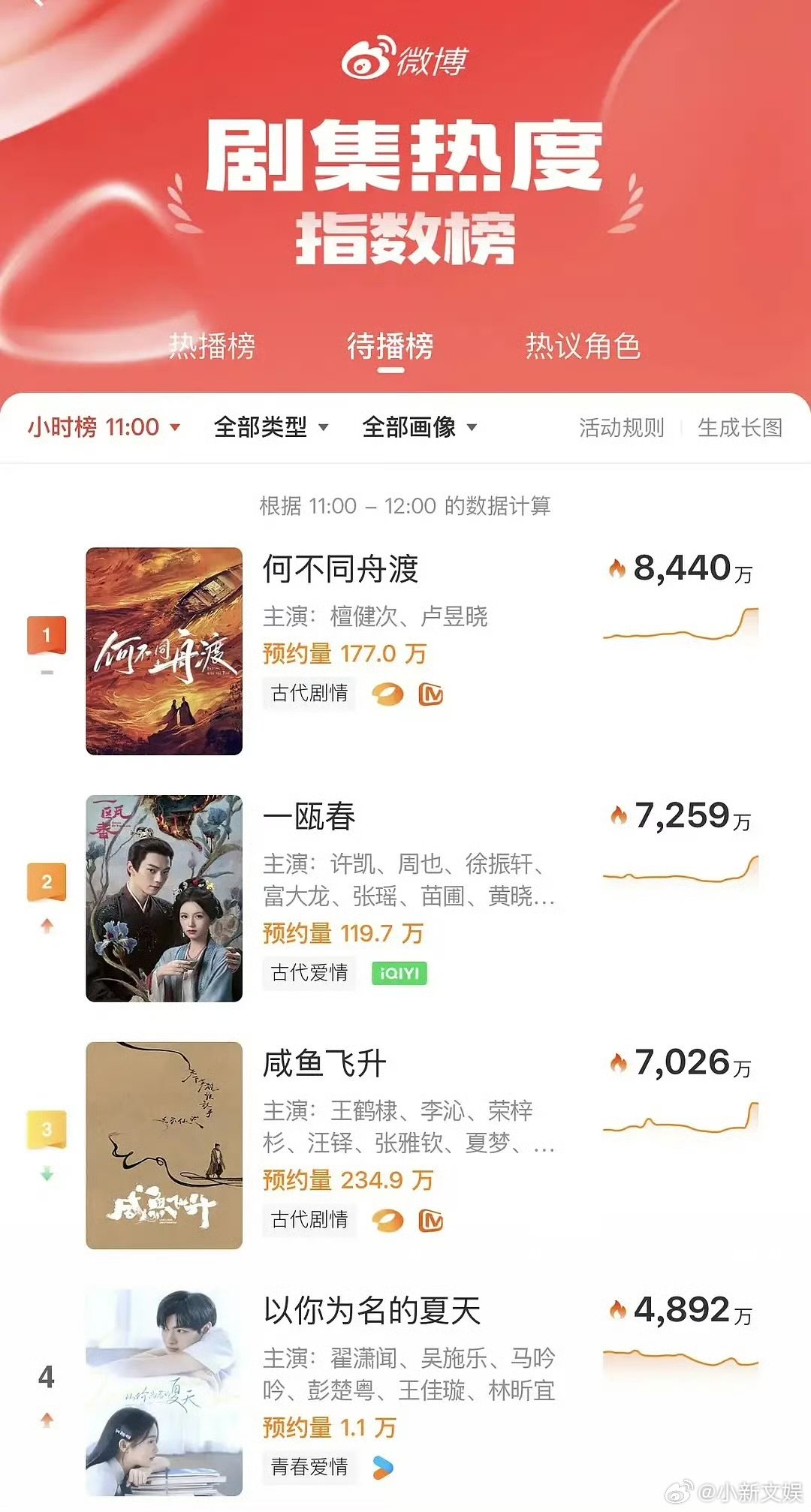Expand the 小时榜 11:00 time dropdown
The width and height of the screenshot is (811, 1512).
(x=104, y=427)
